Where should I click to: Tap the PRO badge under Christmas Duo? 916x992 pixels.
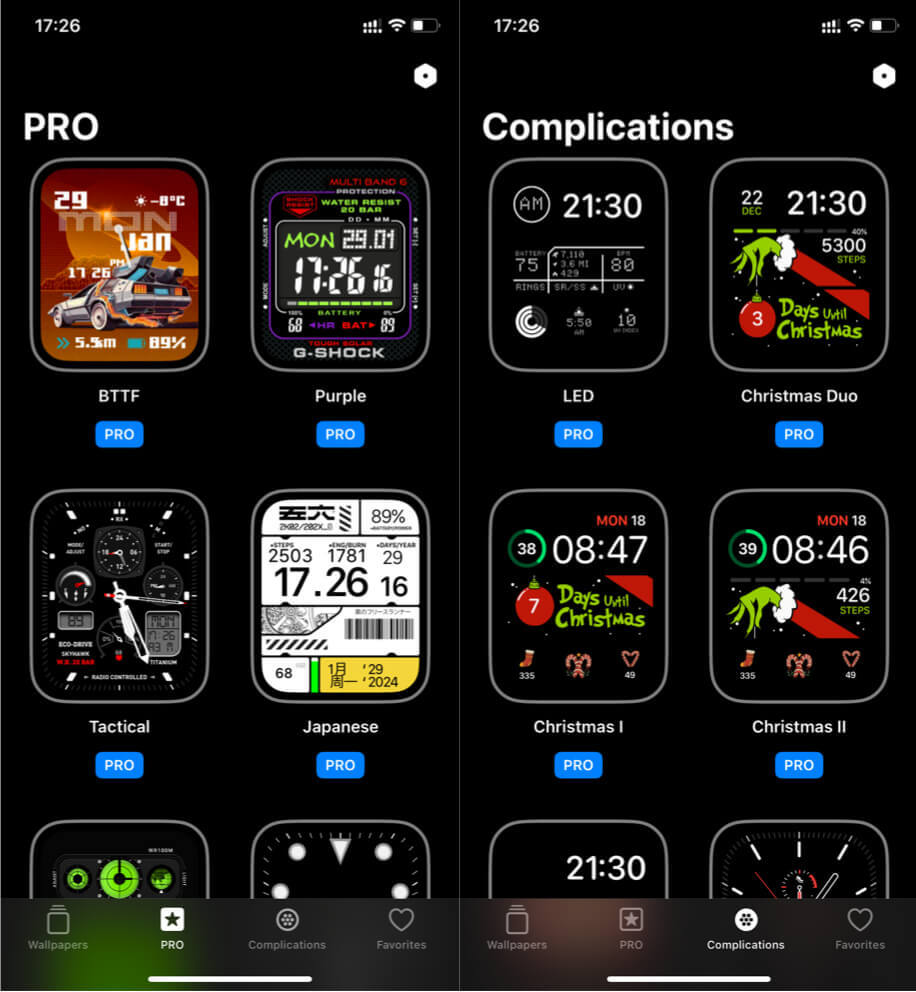pos(799,434)
